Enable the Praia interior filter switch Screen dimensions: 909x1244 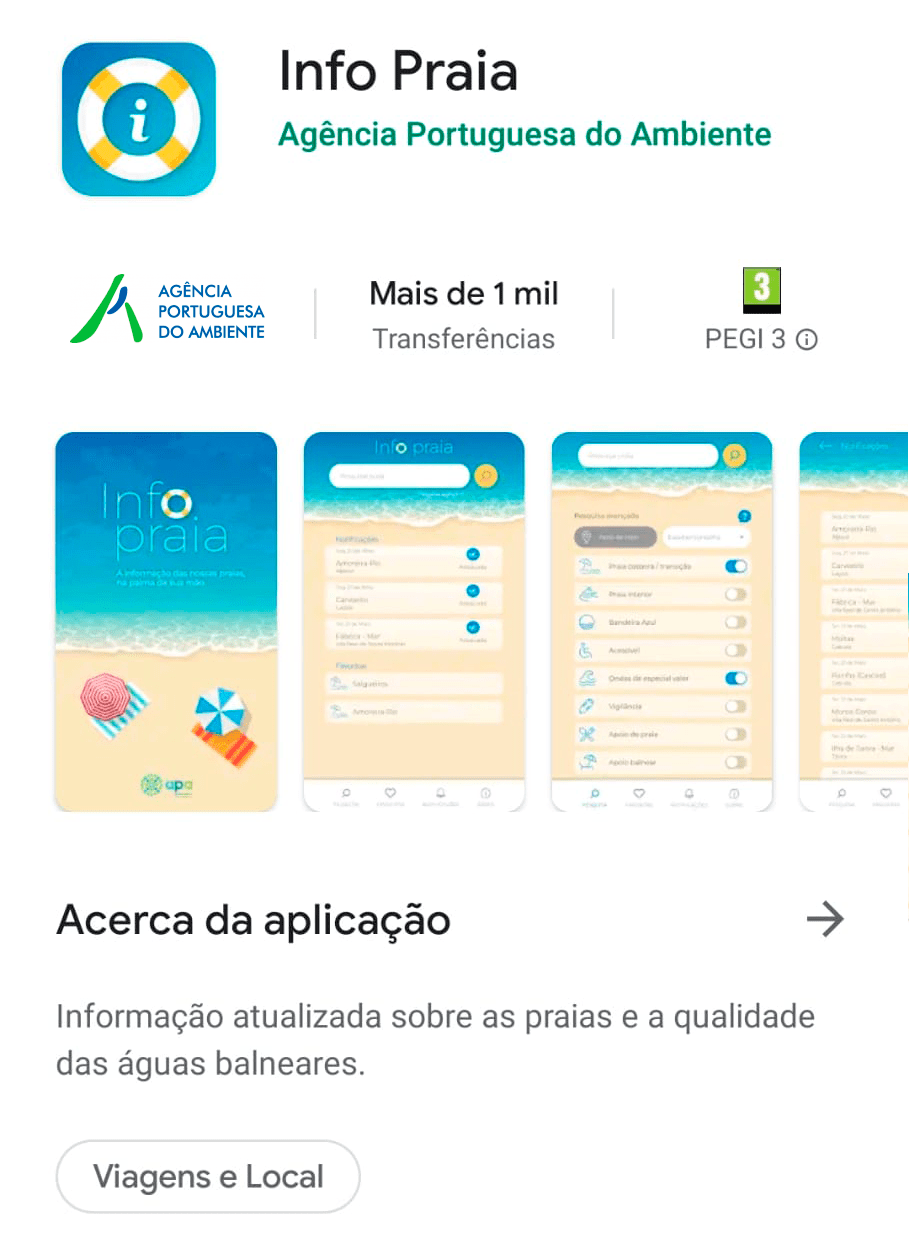click(735, 594)
